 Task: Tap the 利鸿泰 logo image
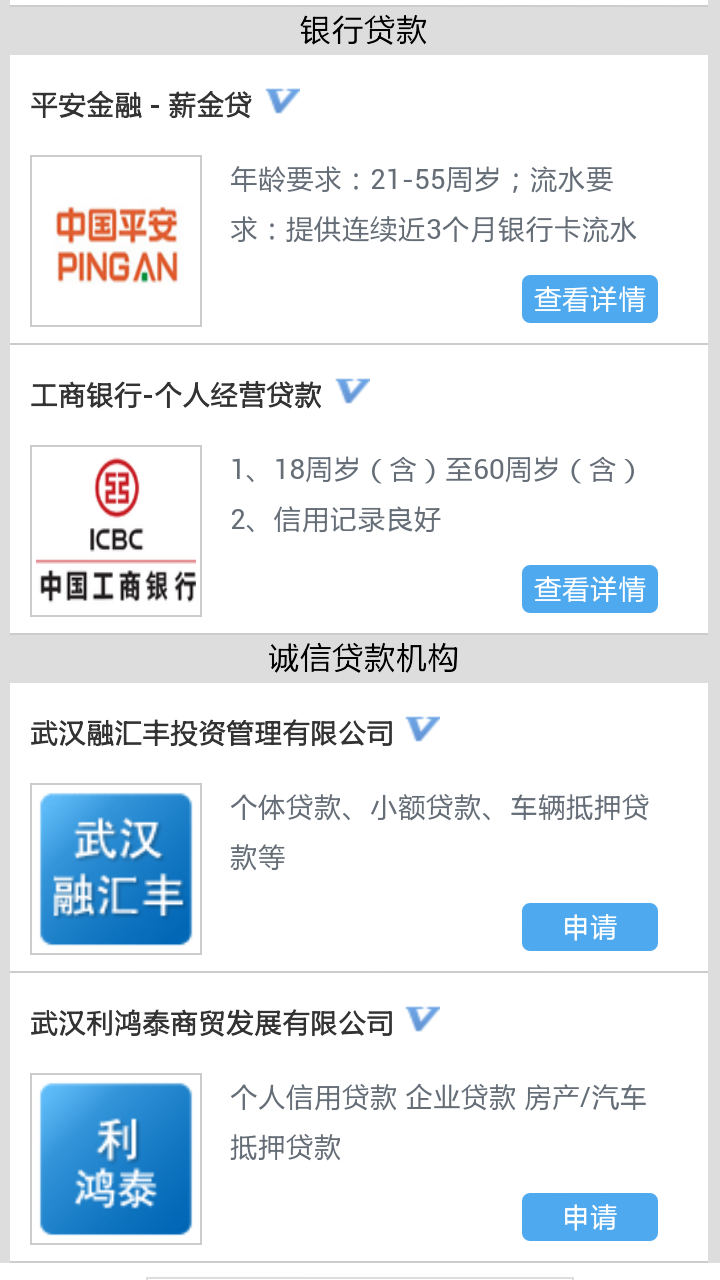click(115, 1158)
